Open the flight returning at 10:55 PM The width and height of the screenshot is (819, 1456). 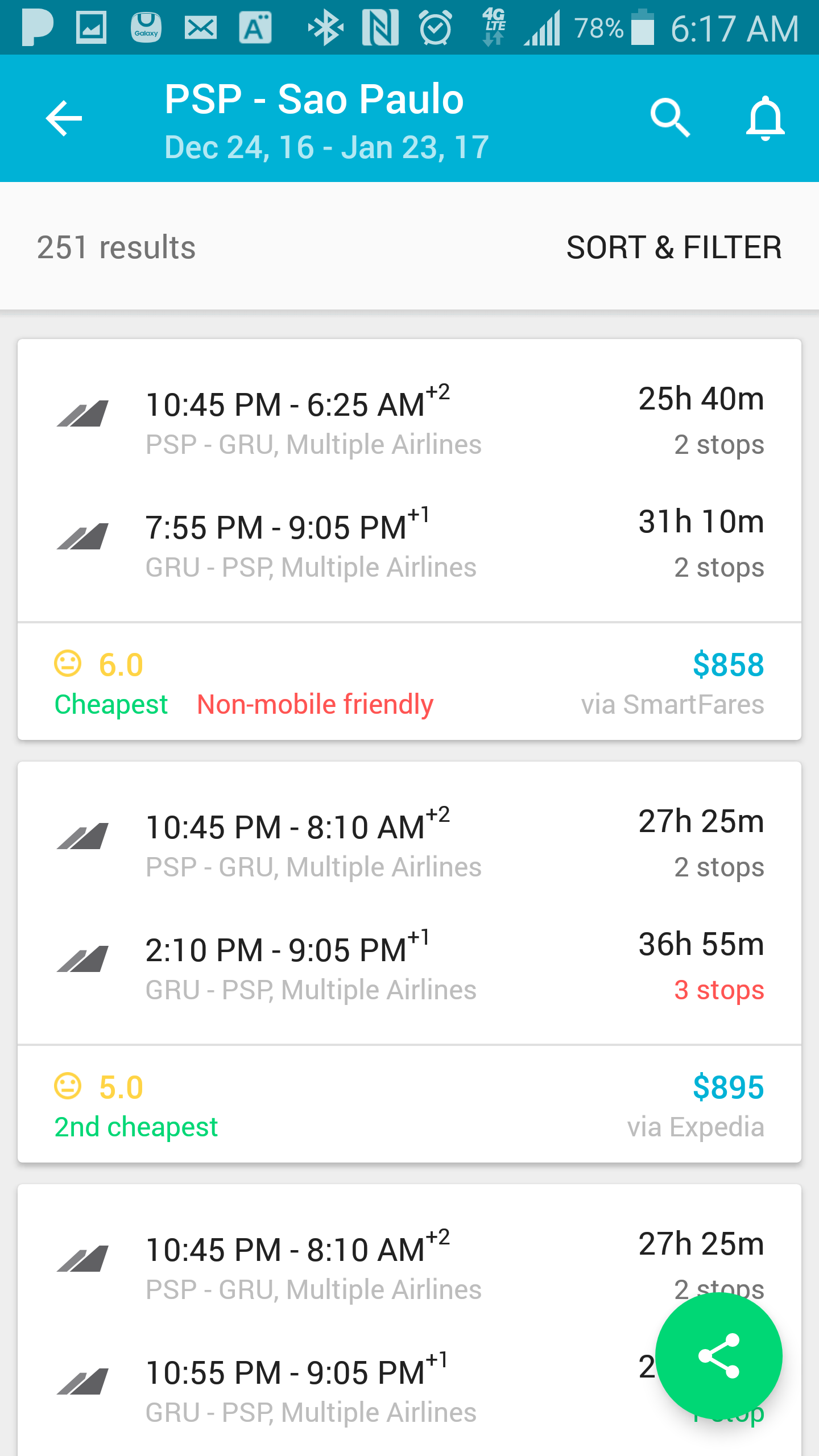tap(409, 1320)
